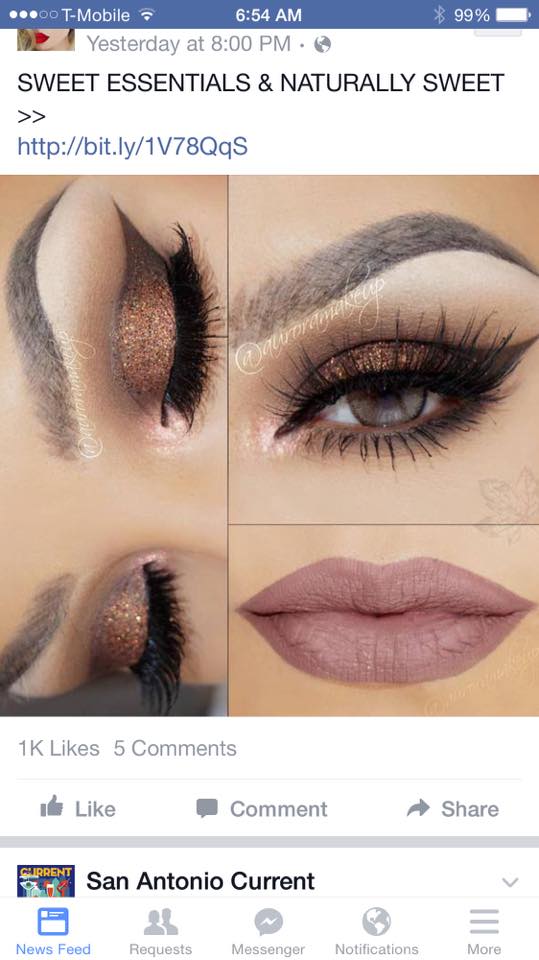Screen dimensions: 539x960
Task: View the 1K likes list
Action: [x=59, y=748]
